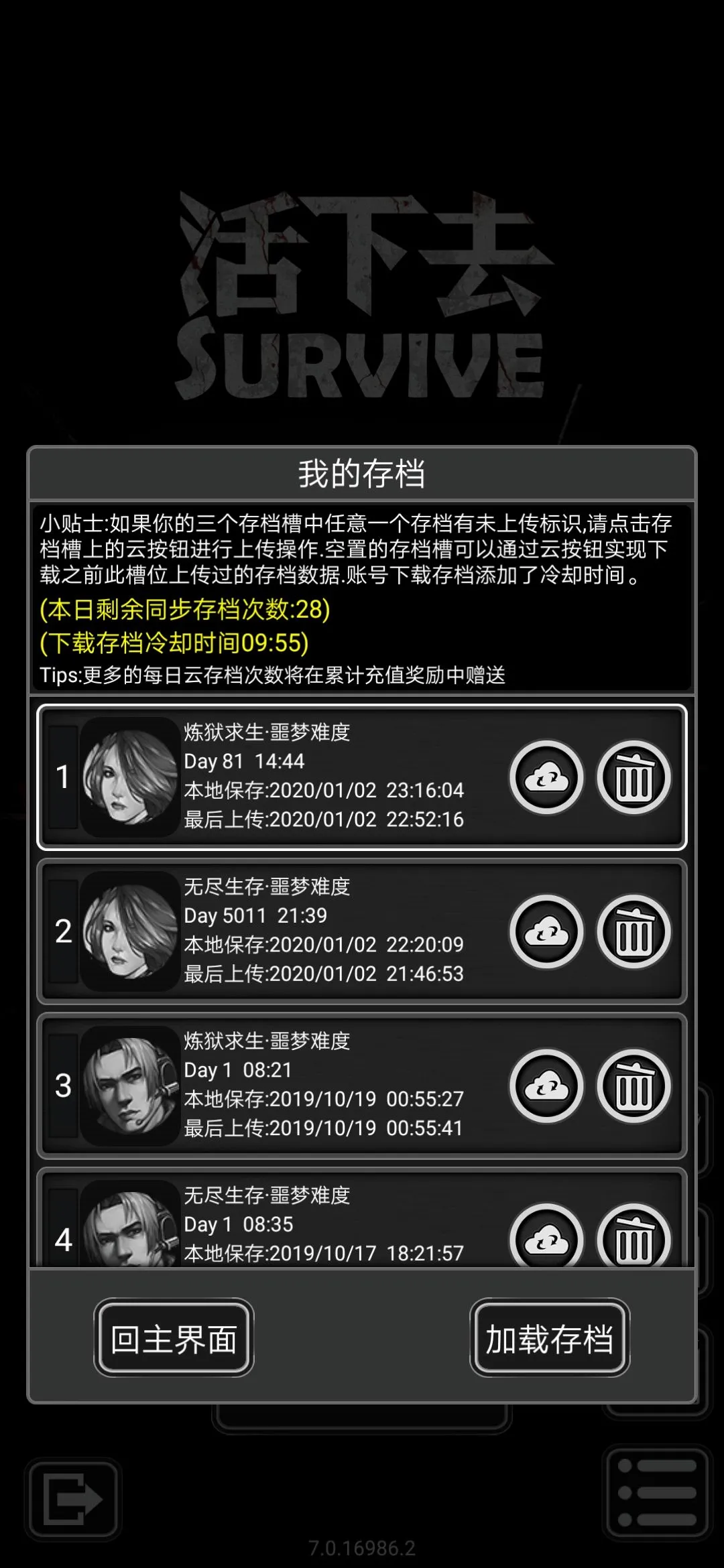This screenshot has width=724, height=1568.
Task: Delete save slot 1 with trash icon
Action: tap(633, 777)
